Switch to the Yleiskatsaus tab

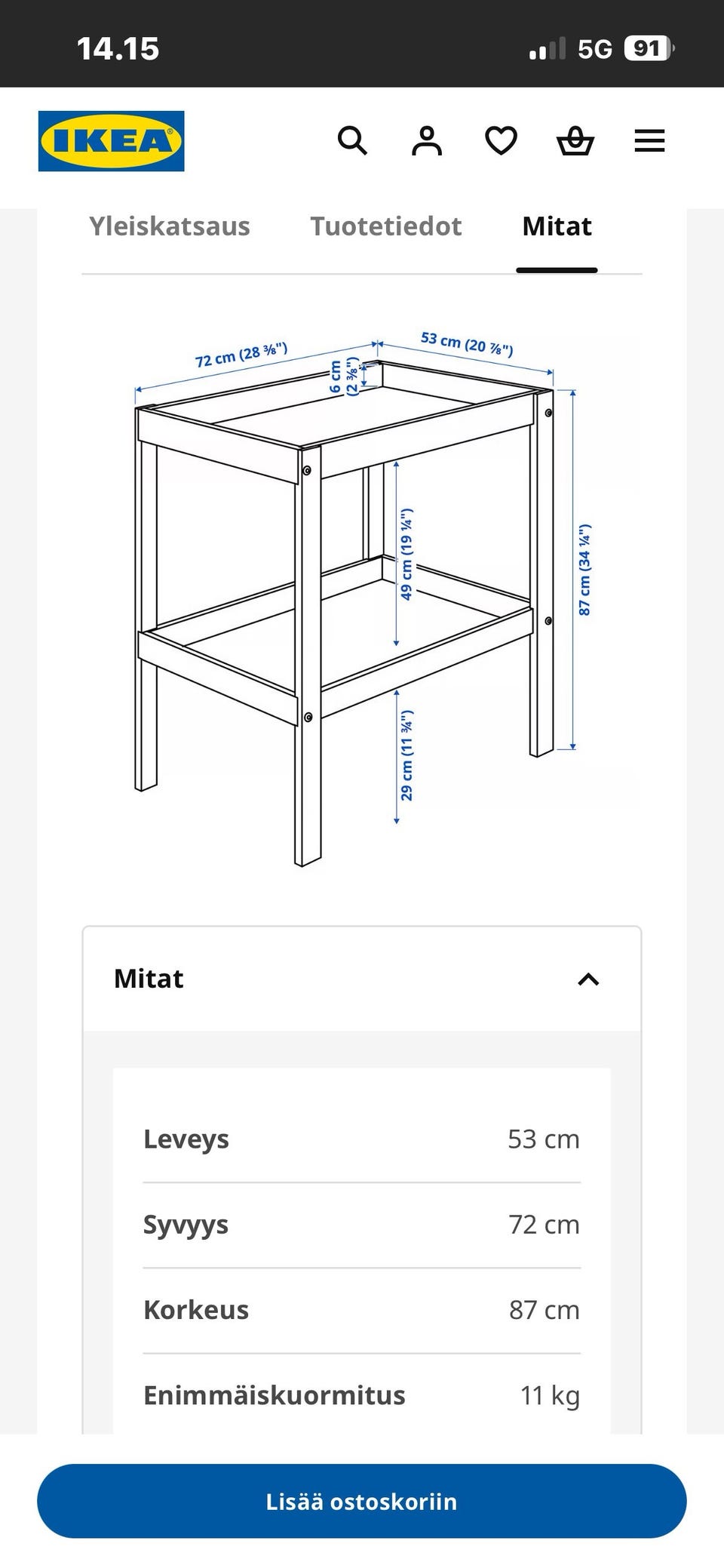[x=170, y=226]
